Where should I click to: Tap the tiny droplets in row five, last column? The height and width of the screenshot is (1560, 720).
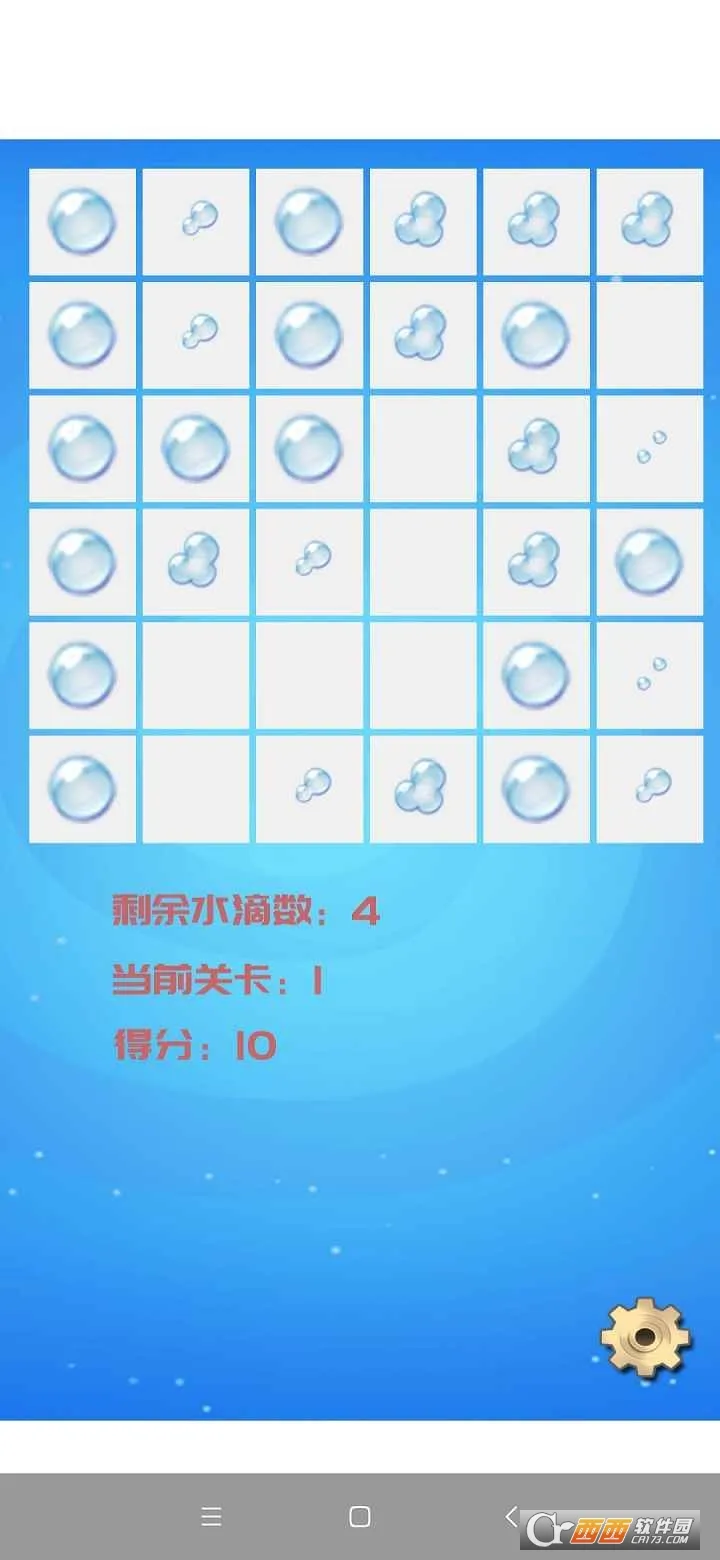pos(650,672)
